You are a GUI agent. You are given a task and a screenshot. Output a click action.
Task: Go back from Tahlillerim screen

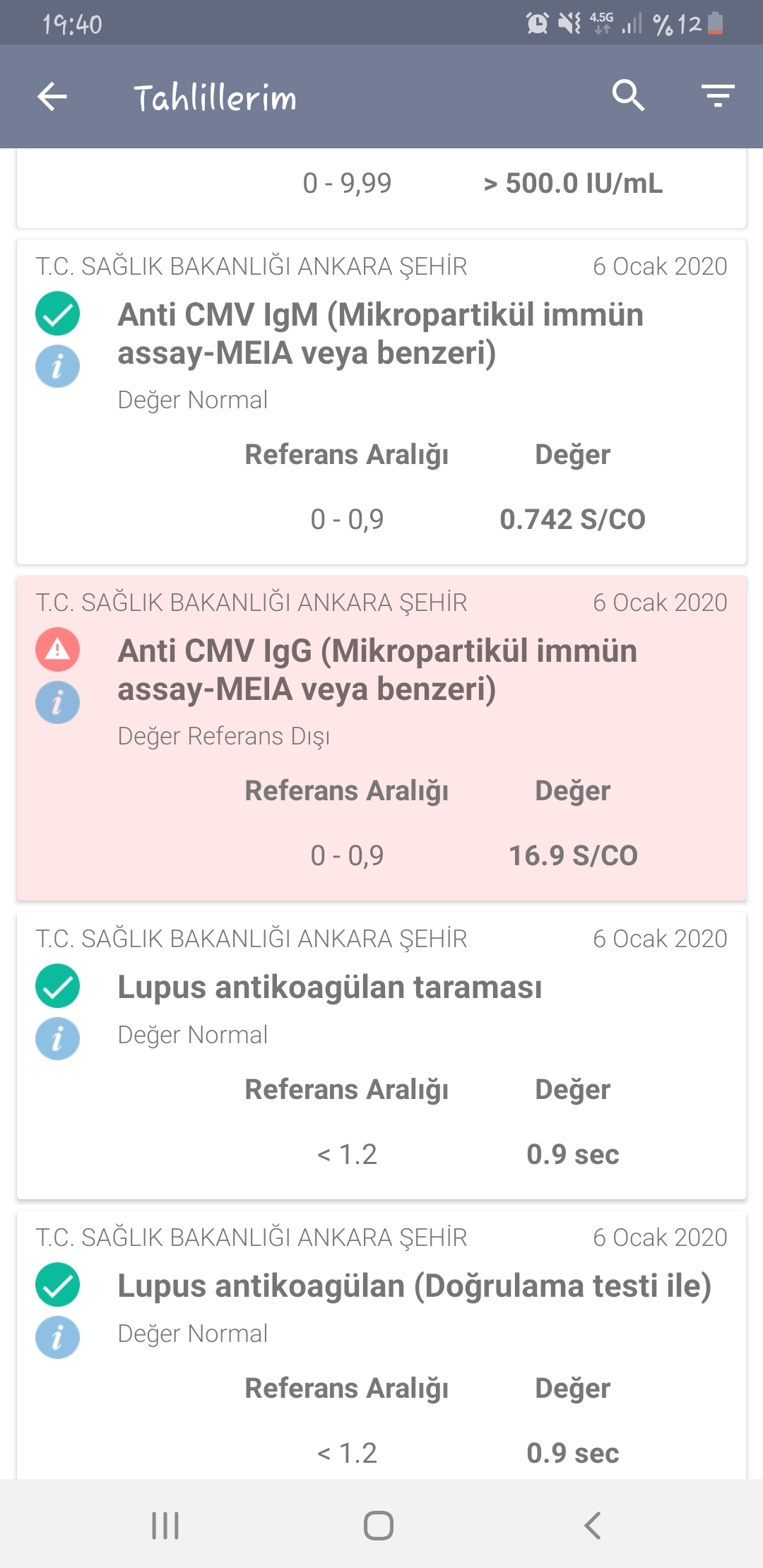[52, 96]
